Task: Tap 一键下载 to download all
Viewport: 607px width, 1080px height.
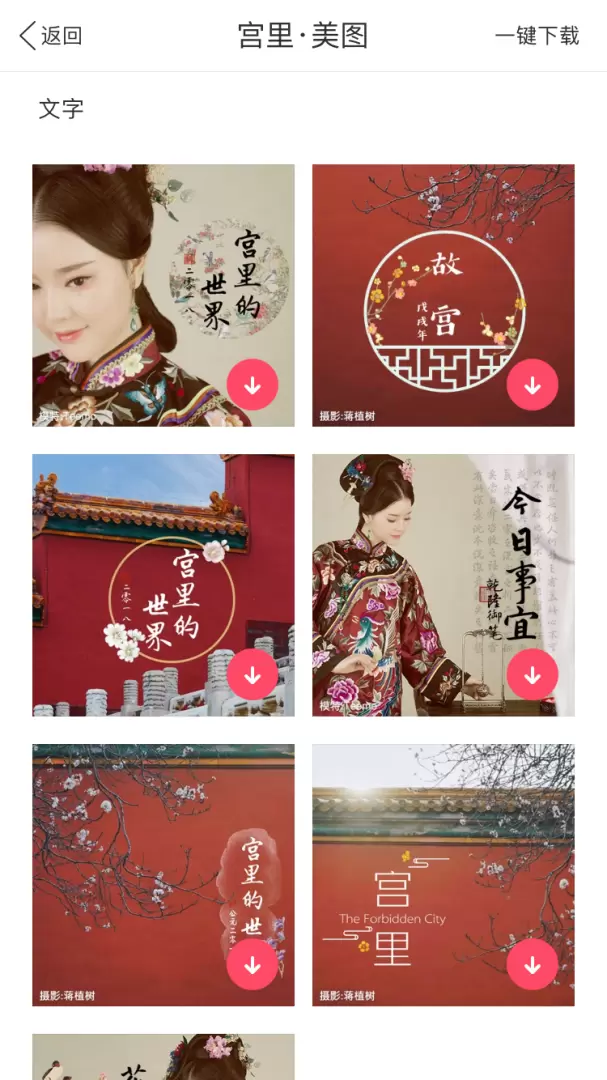Action: pyautogui.click(x=537, y=36)
